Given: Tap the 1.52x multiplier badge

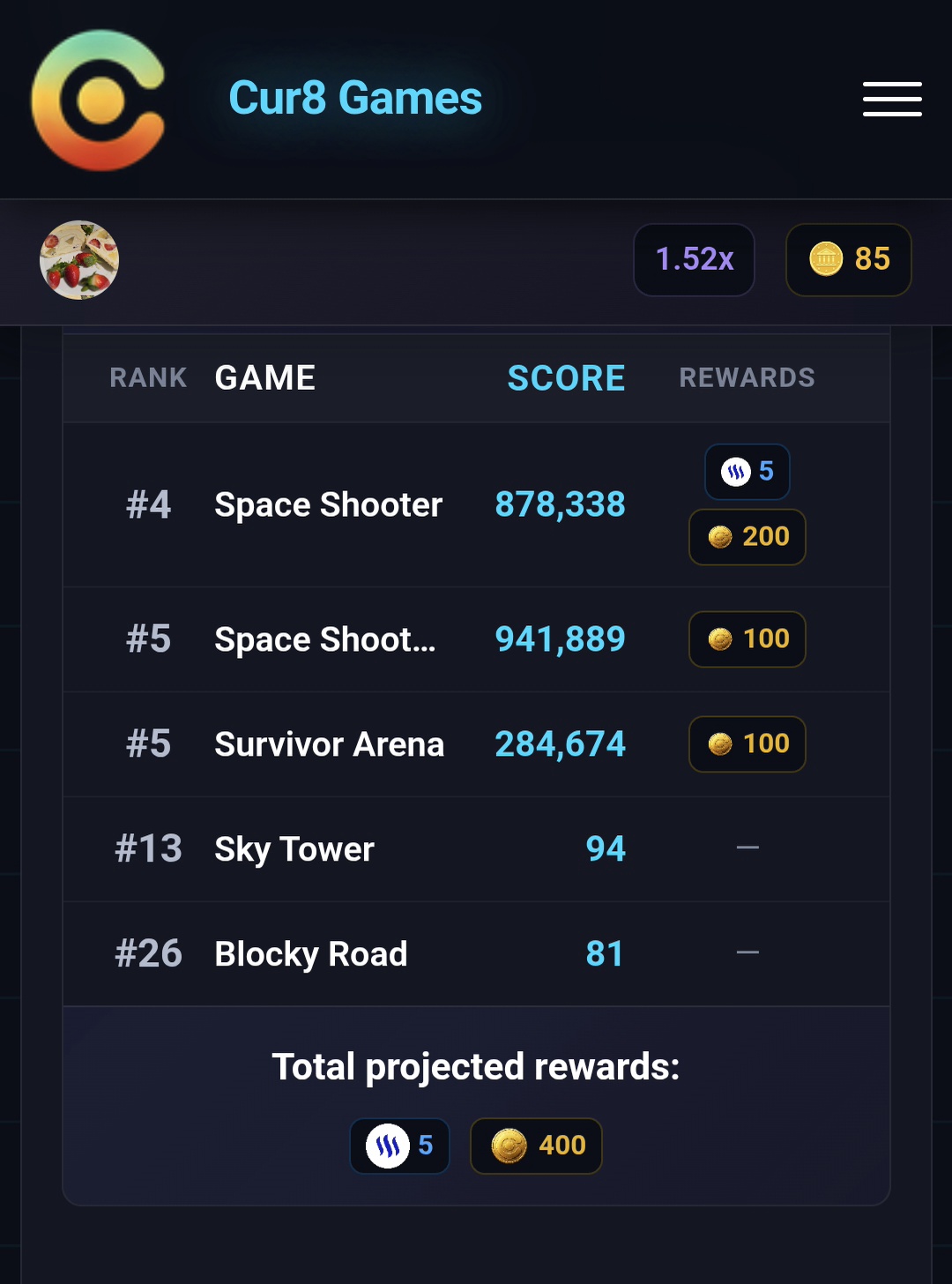Looking at the screenshot, I should (x=694, y=259).
